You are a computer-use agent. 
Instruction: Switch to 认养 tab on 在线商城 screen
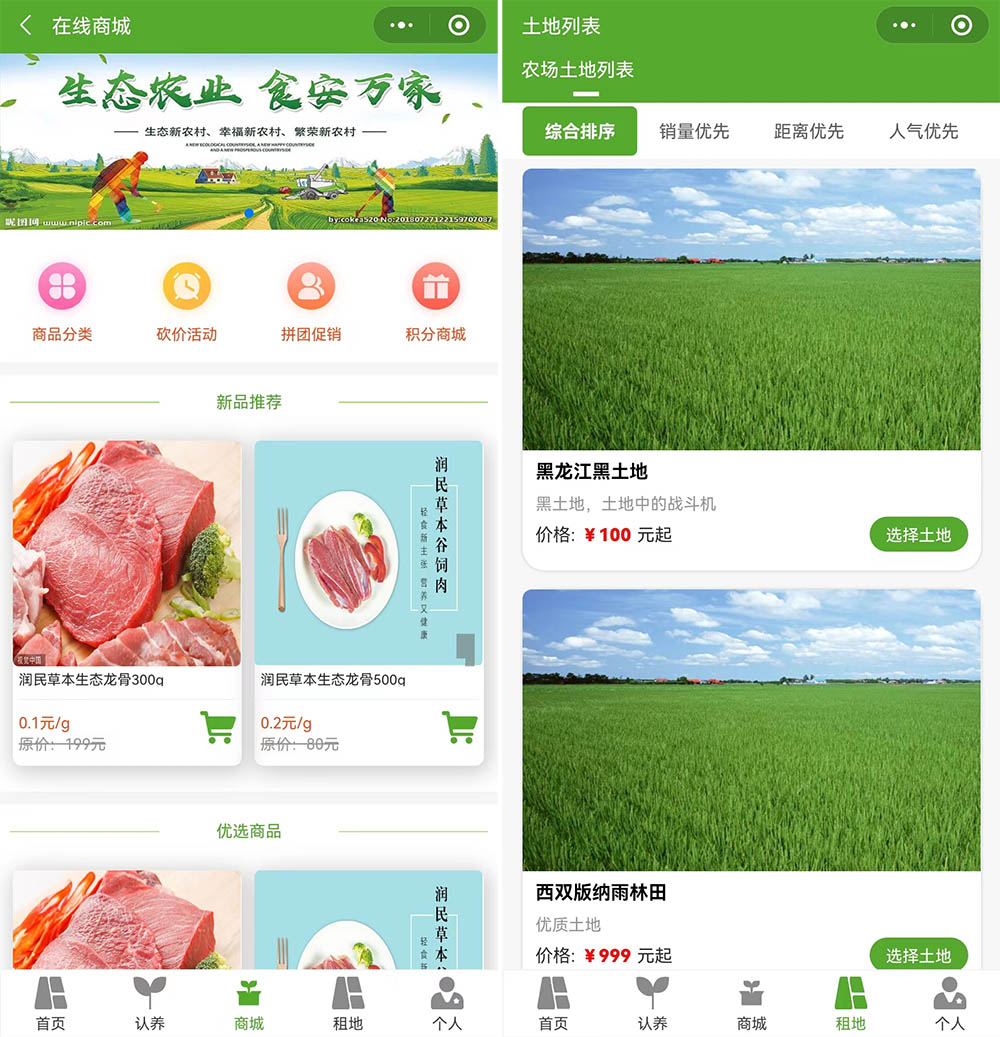tap(150, 1003)
